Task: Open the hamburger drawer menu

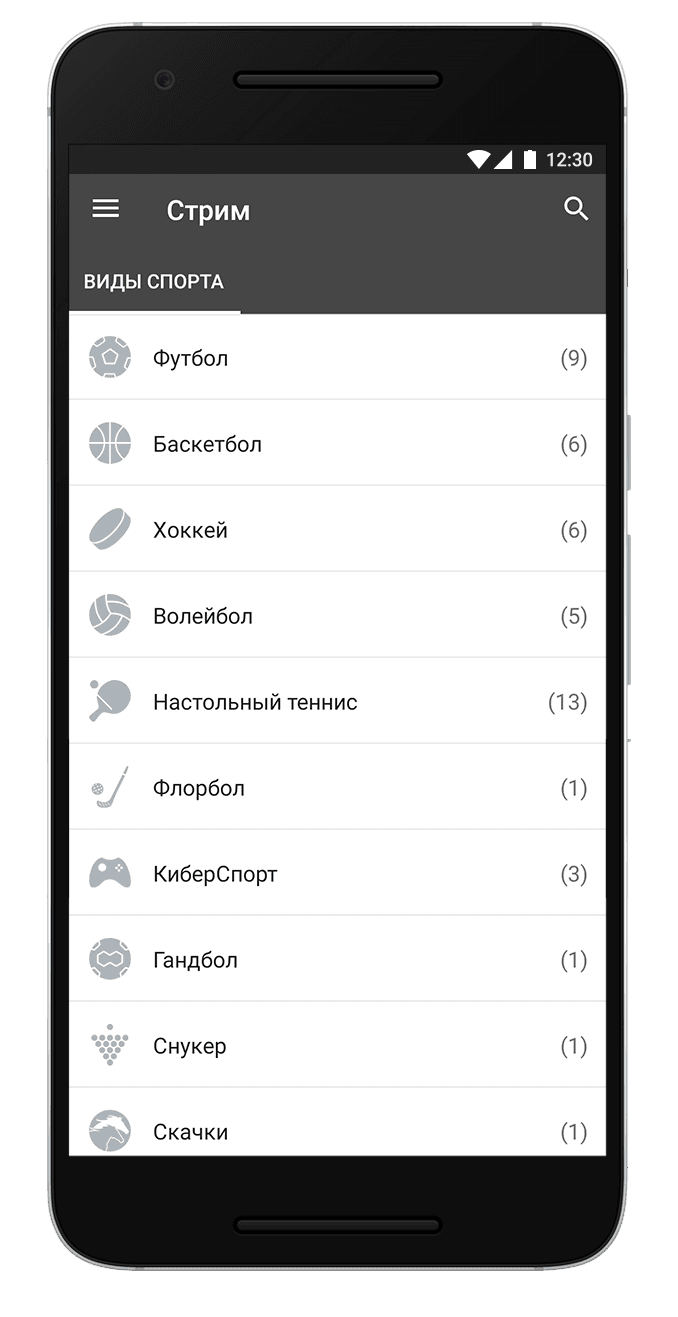Action: (x=106, y=209)
